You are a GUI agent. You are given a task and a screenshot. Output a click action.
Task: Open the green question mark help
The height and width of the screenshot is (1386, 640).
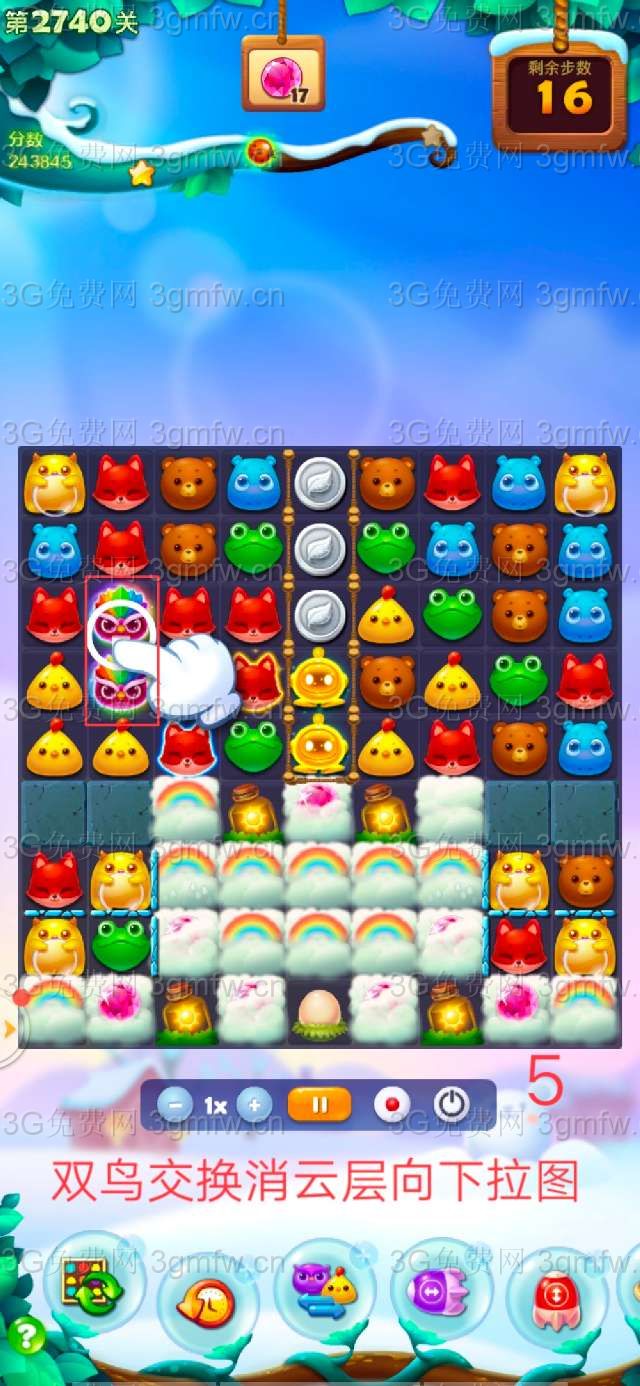[25, 1335]
